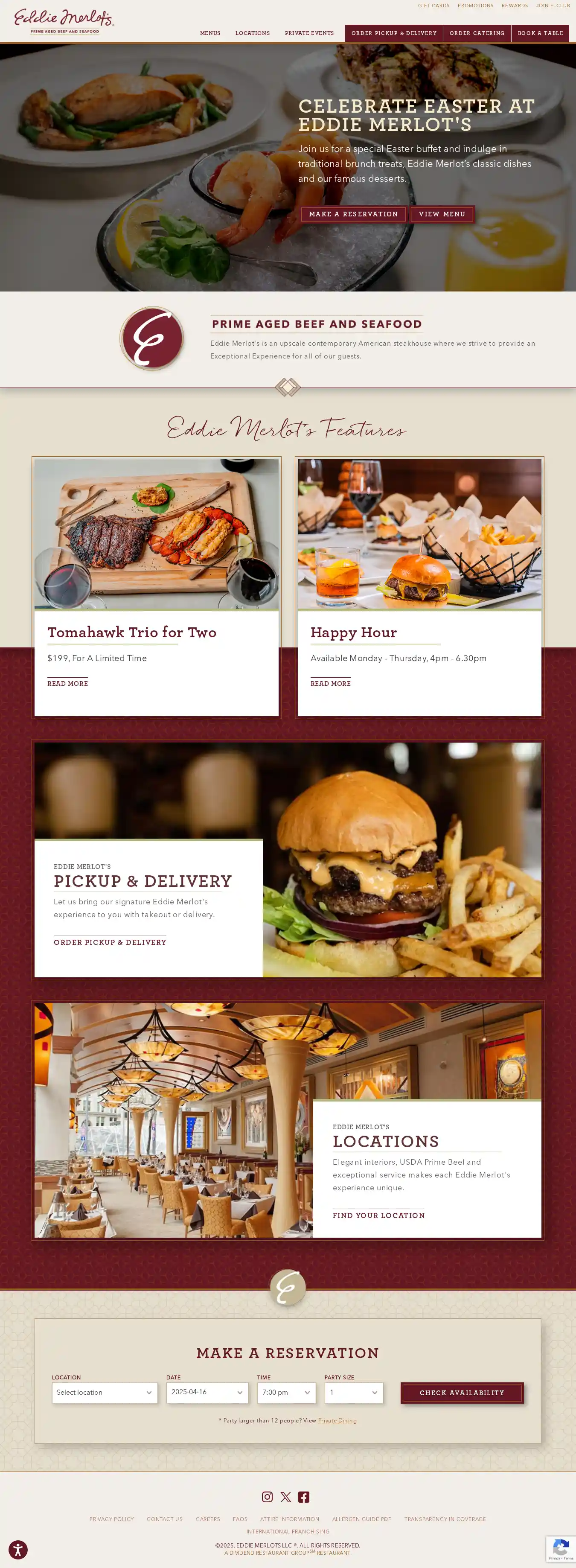576x1568 pixels.
Task: Tap Find Your Location
Action: point(378,1215)
